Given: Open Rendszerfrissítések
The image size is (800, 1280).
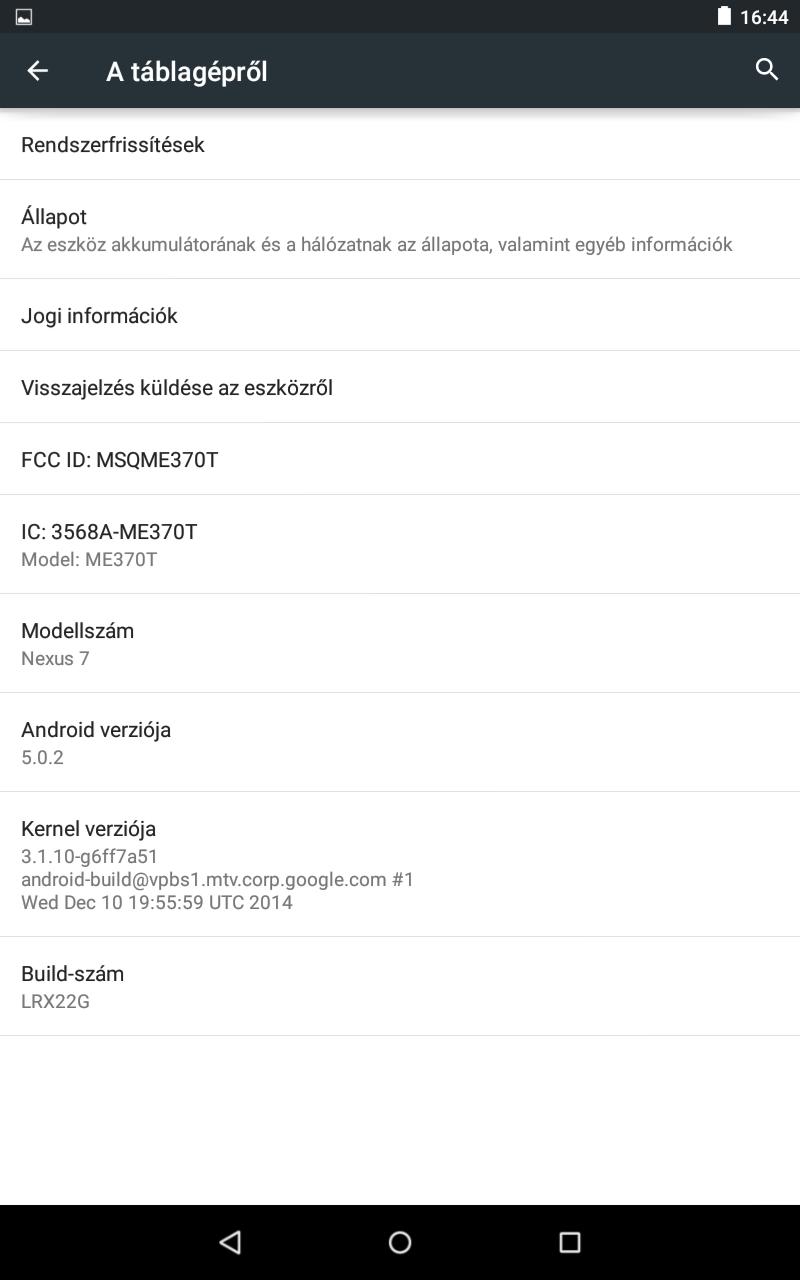Looking at the screenshot, I should click(400, 145).
